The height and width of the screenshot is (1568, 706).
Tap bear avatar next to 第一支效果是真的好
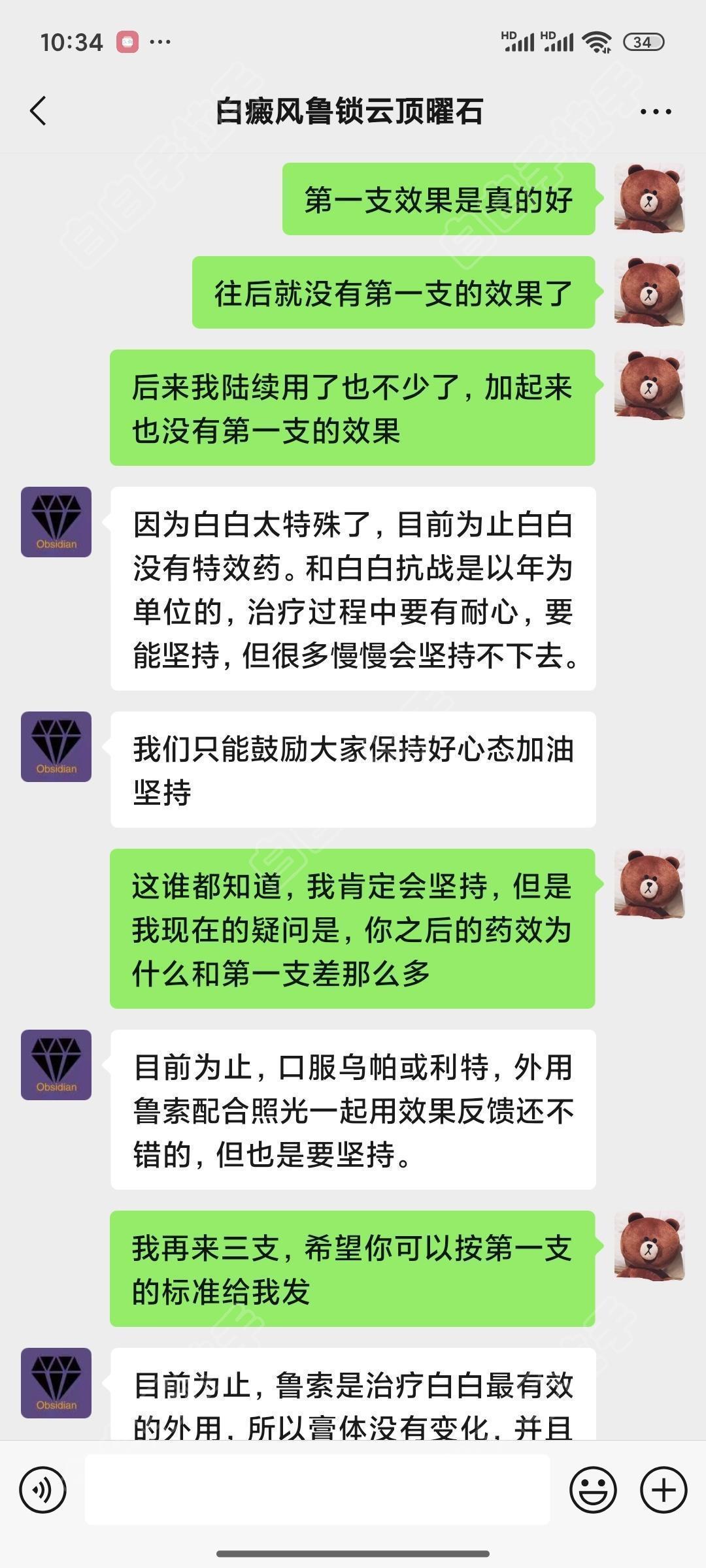click(x=649, y=198)
